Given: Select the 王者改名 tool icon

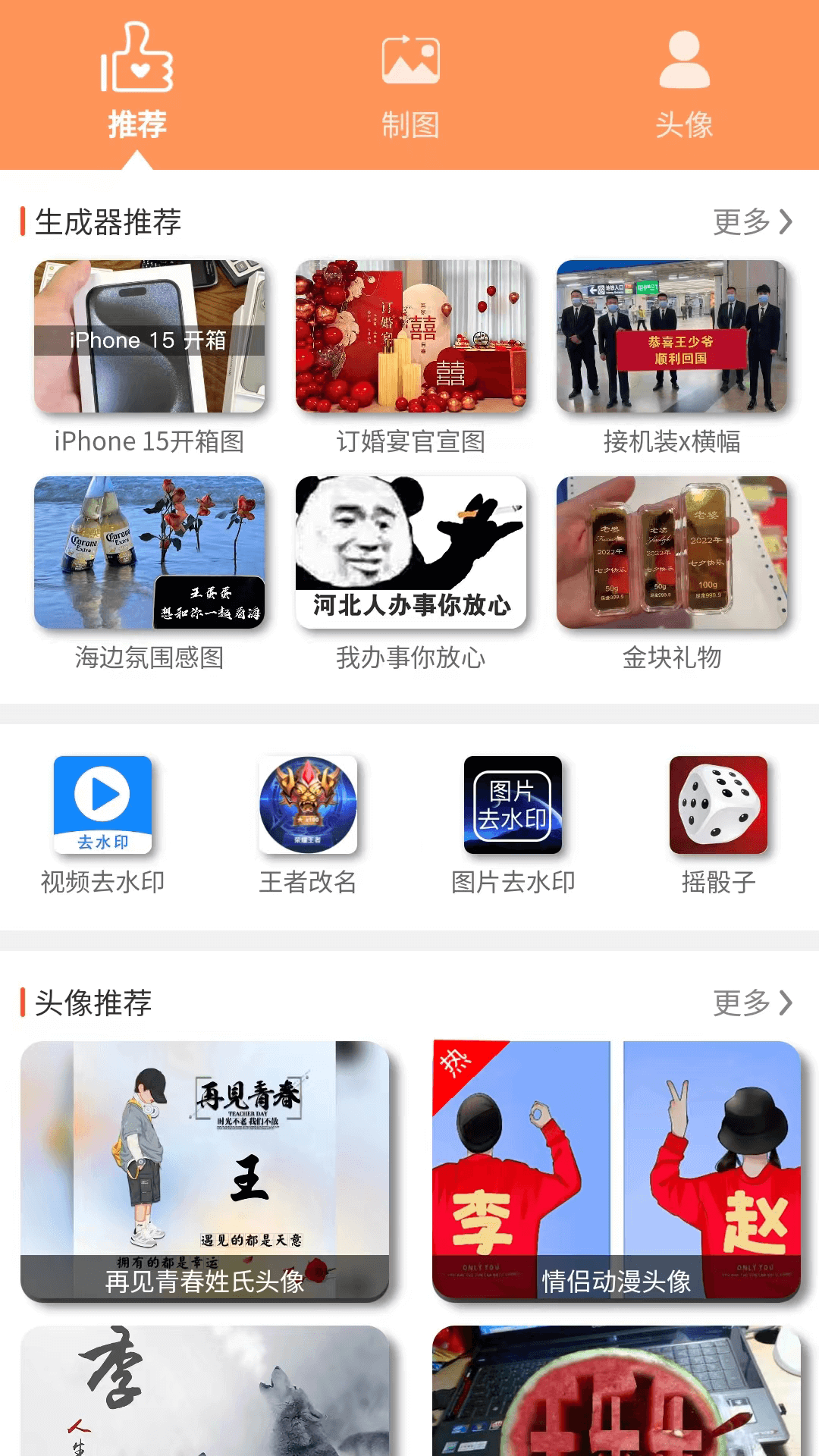Looking at the screenshot, I should (308, 806).
